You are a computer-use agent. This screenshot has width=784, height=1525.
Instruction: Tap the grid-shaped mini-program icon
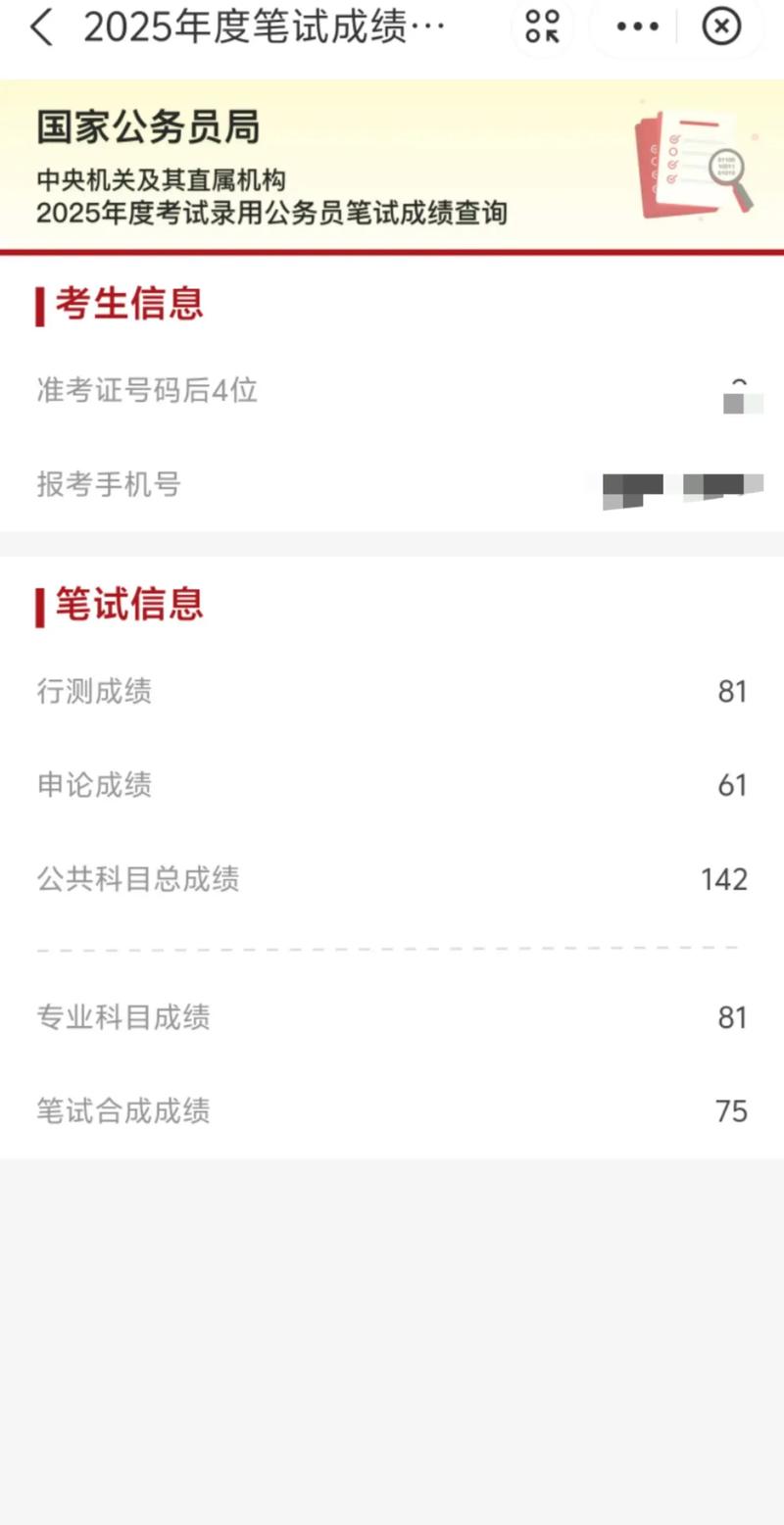tap(544, 26)
